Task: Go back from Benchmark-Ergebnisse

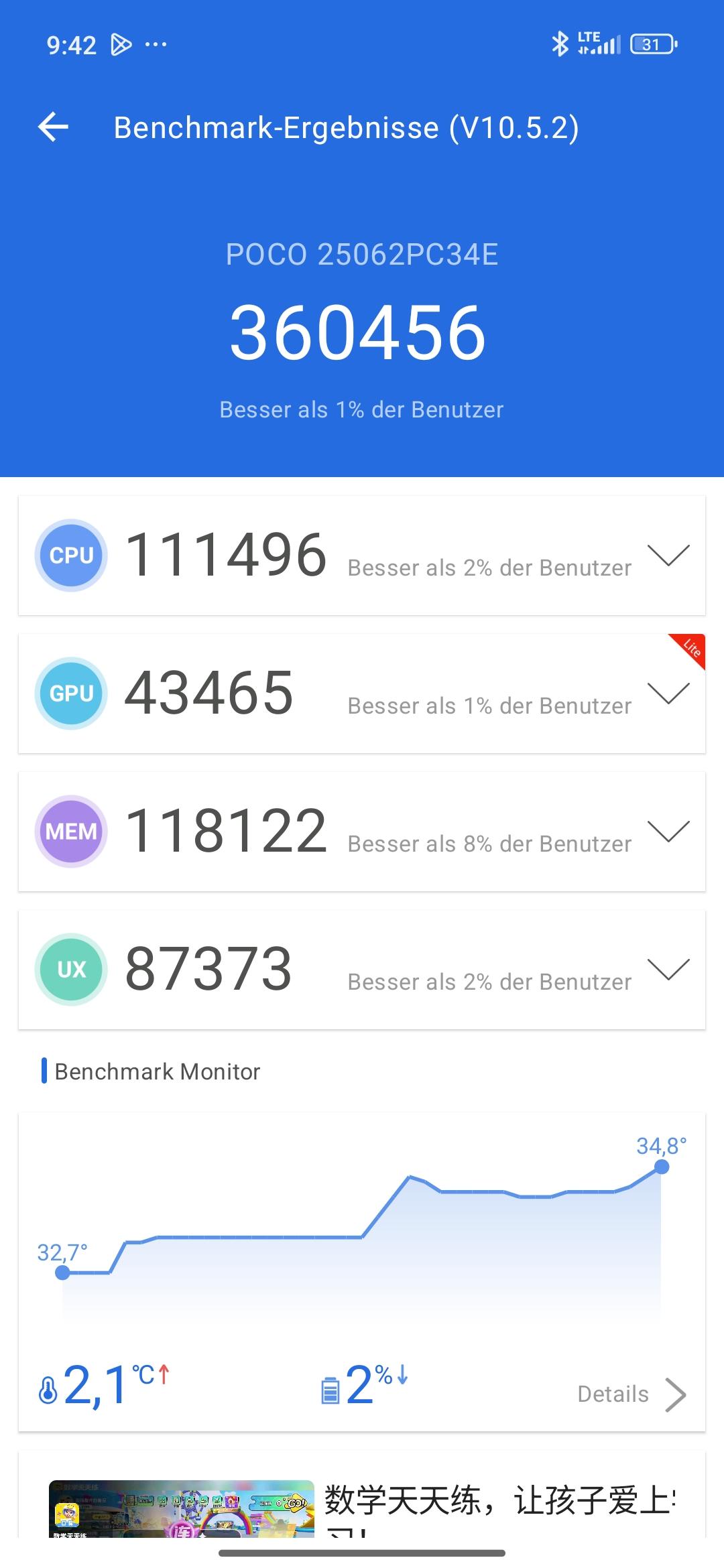Action: (x=54, y=127)
